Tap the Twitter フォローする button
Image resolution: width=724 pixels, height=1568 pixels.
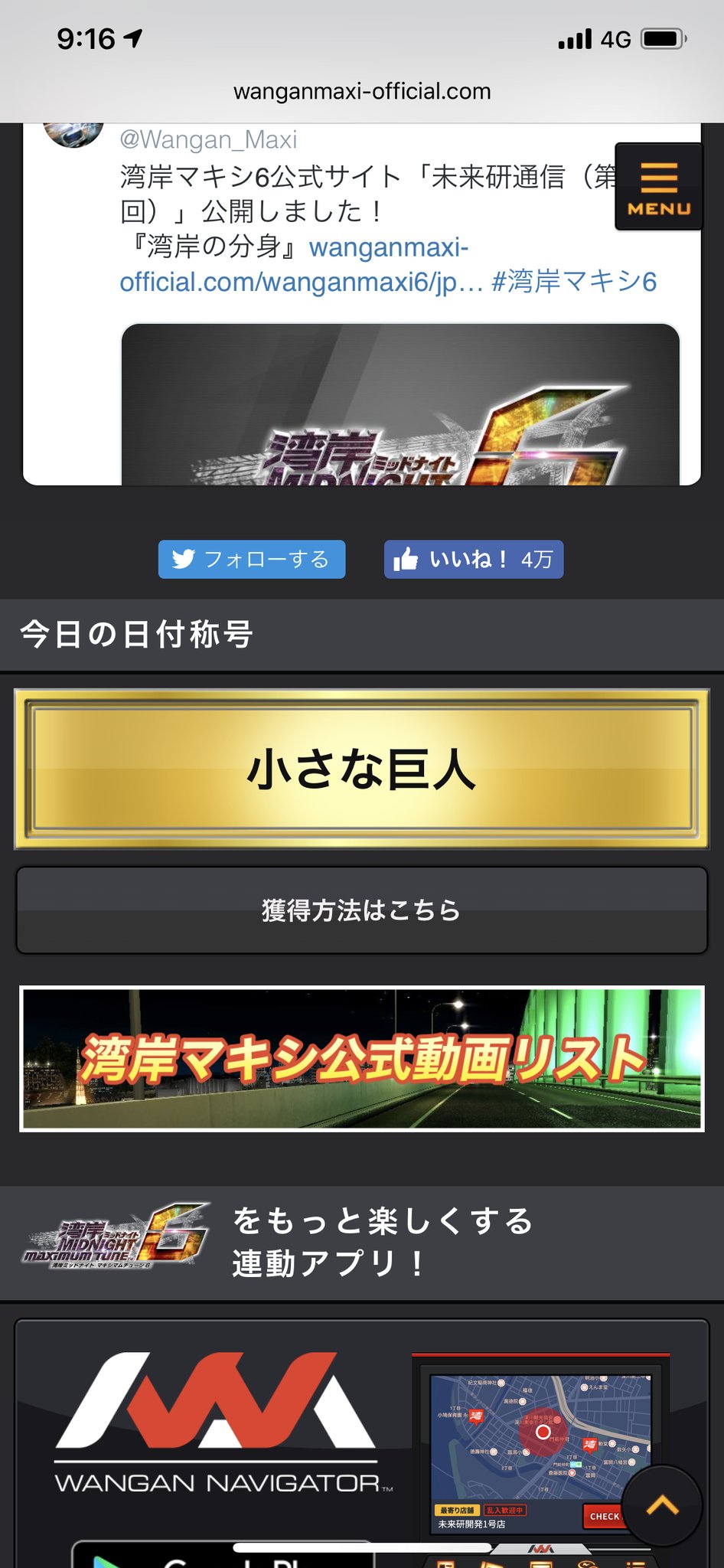[x=252, y=559]
